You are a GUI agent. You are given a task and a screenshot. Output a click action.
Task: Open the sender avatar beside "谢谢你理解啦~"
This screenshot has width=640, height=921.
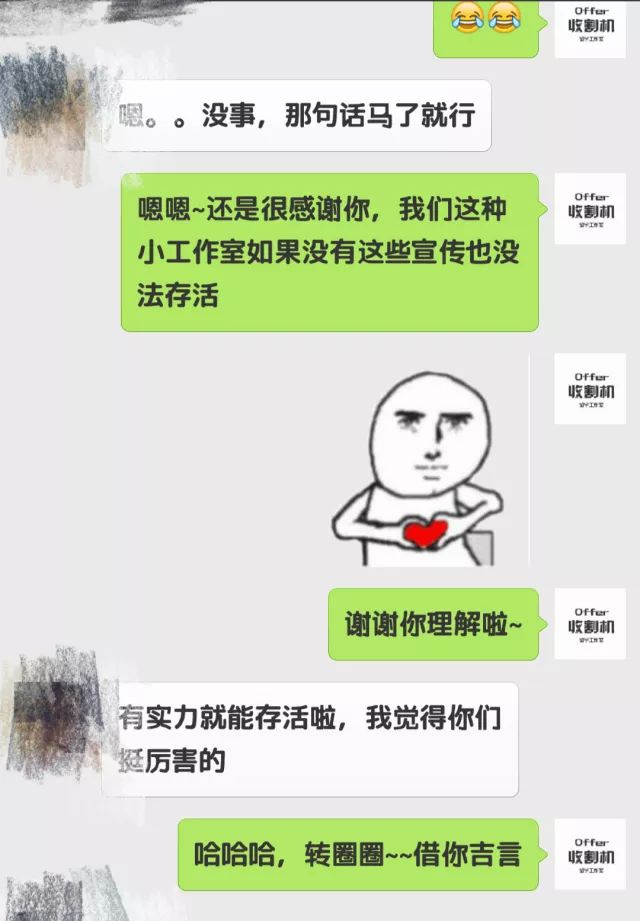pos(590,624)
